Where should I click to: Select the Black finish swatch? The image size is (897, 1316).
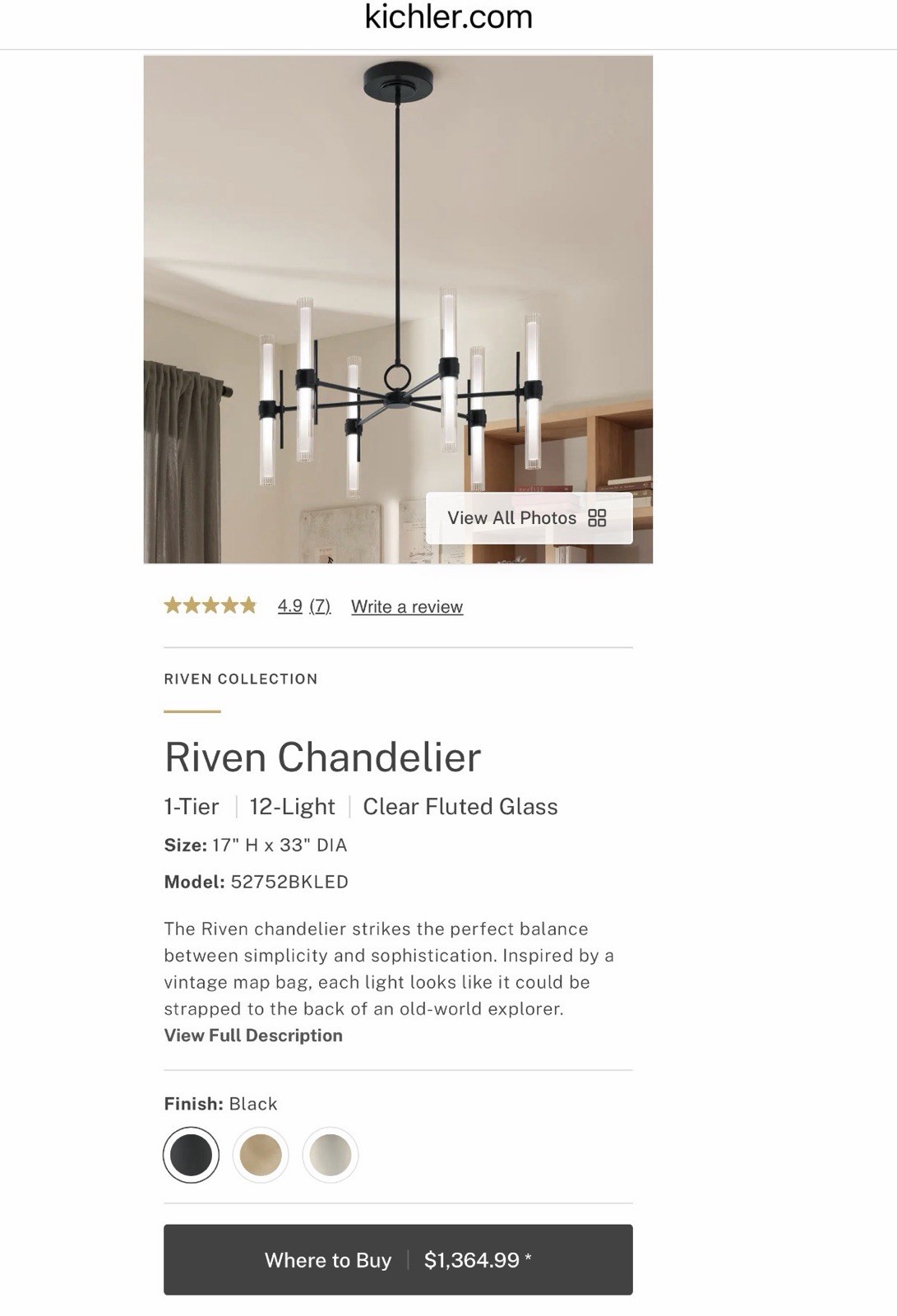pyautogui.click(x=192, y=1155)
